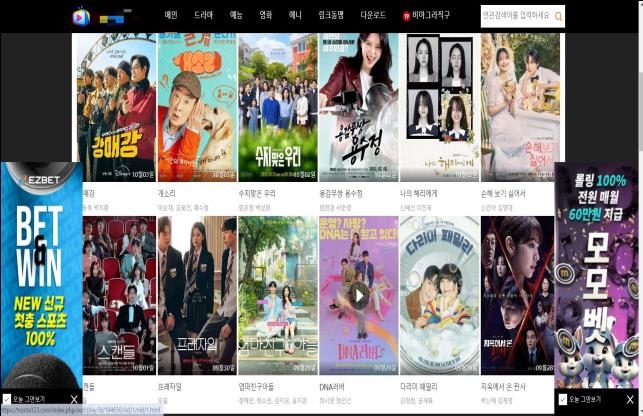The width and height of the screenshot is (643, 416).
Task: Dismiss the 모모벳 ad banner
Action: 629,399
